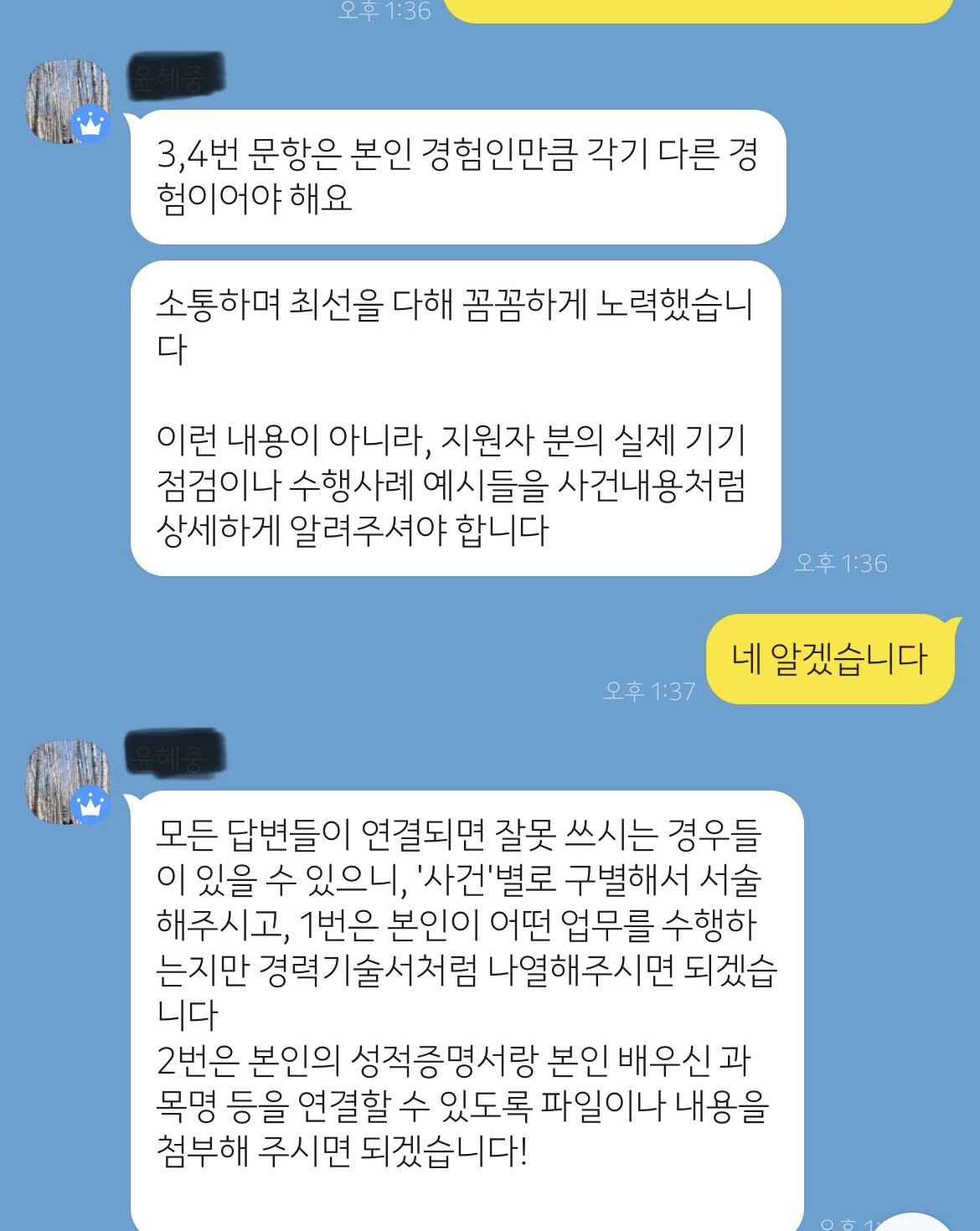
Task: Open sender's profile photo beside the '3,4번 문항은' message
Action: pos(69,101)
